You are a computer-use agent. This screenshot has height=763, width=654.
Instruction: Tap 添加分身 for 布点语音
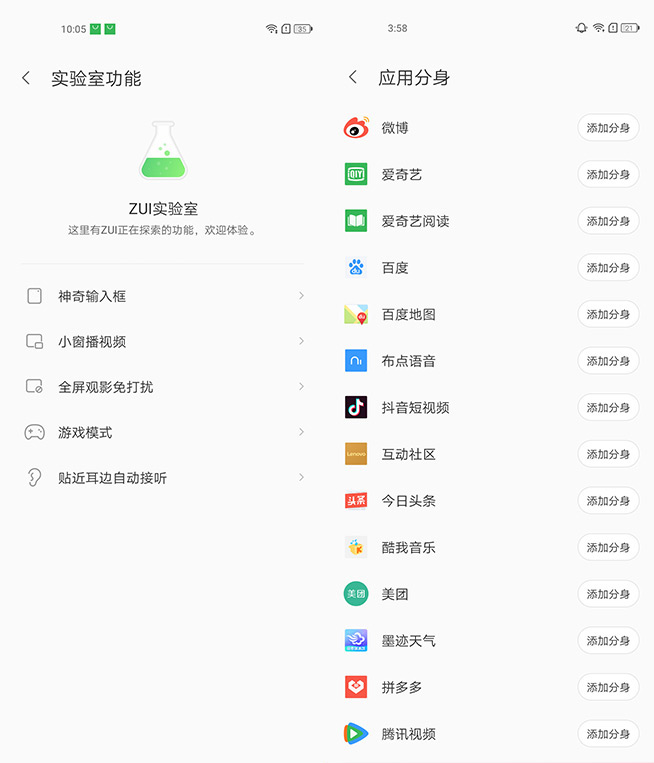click(608, 361)
